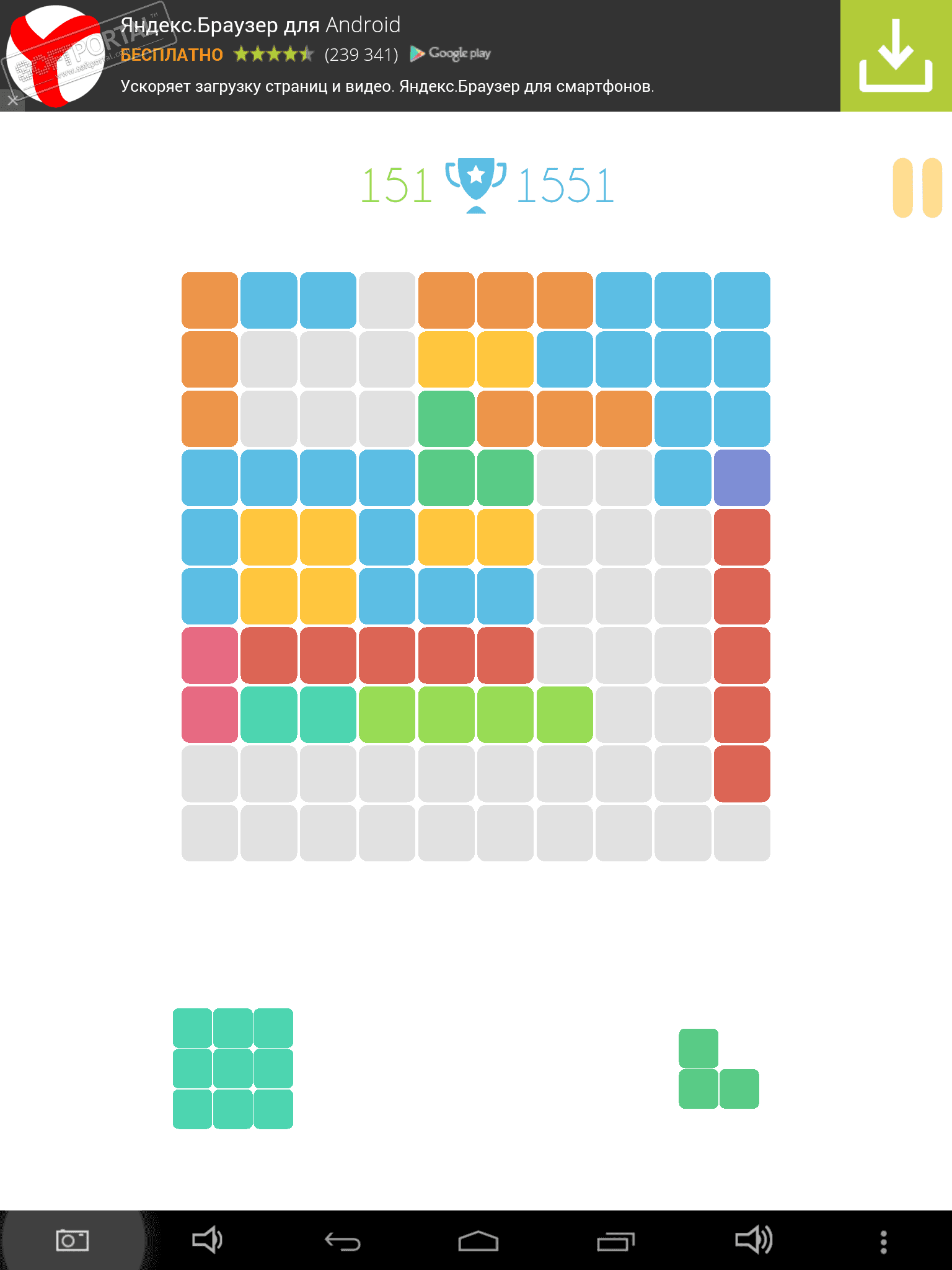
Task: Go back using system back button
Action: coord(343,1241)
